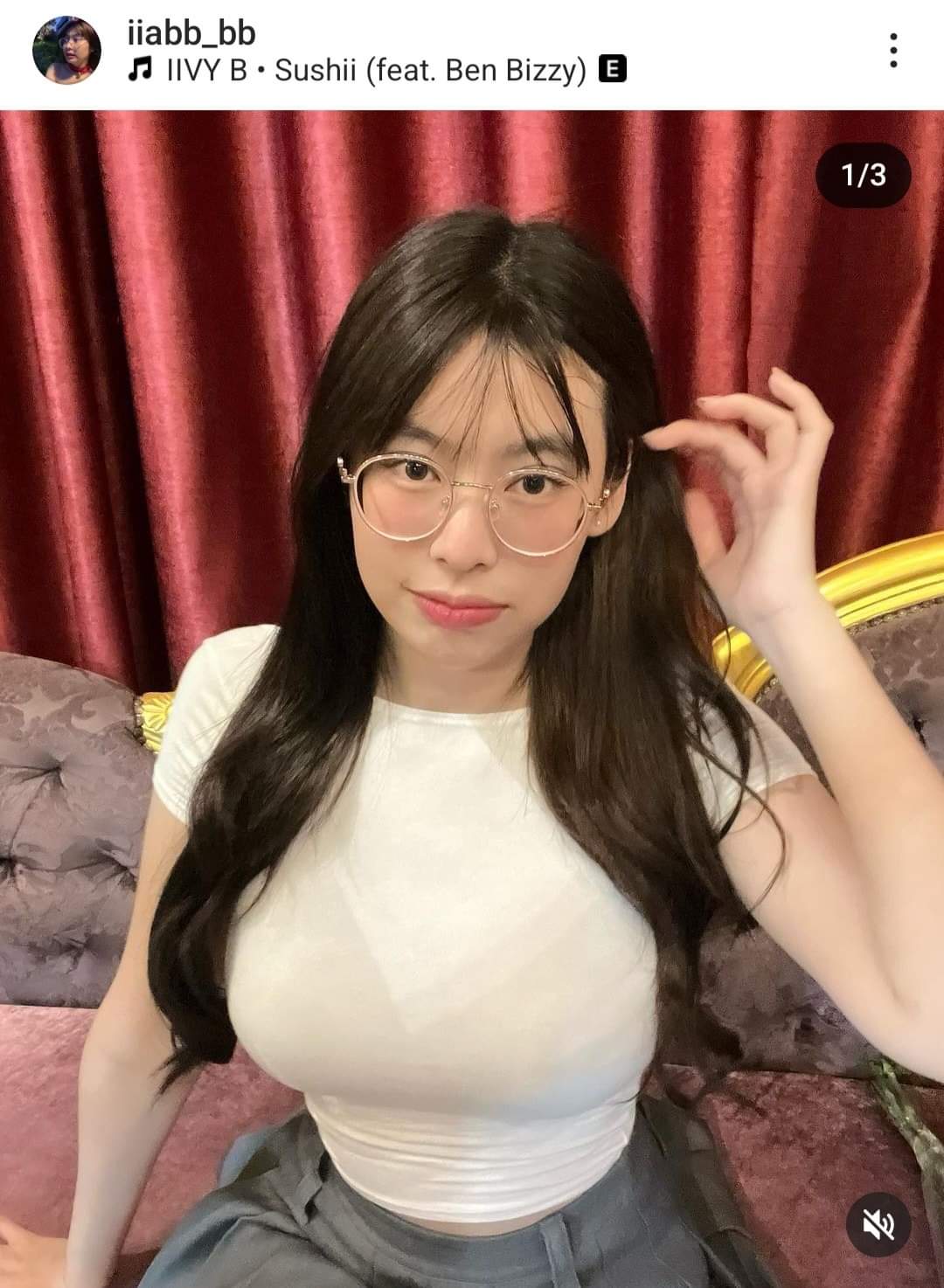Screen dimensions: 944x1288
Task: Unmute the post audio
Action: click(878, 1227)
